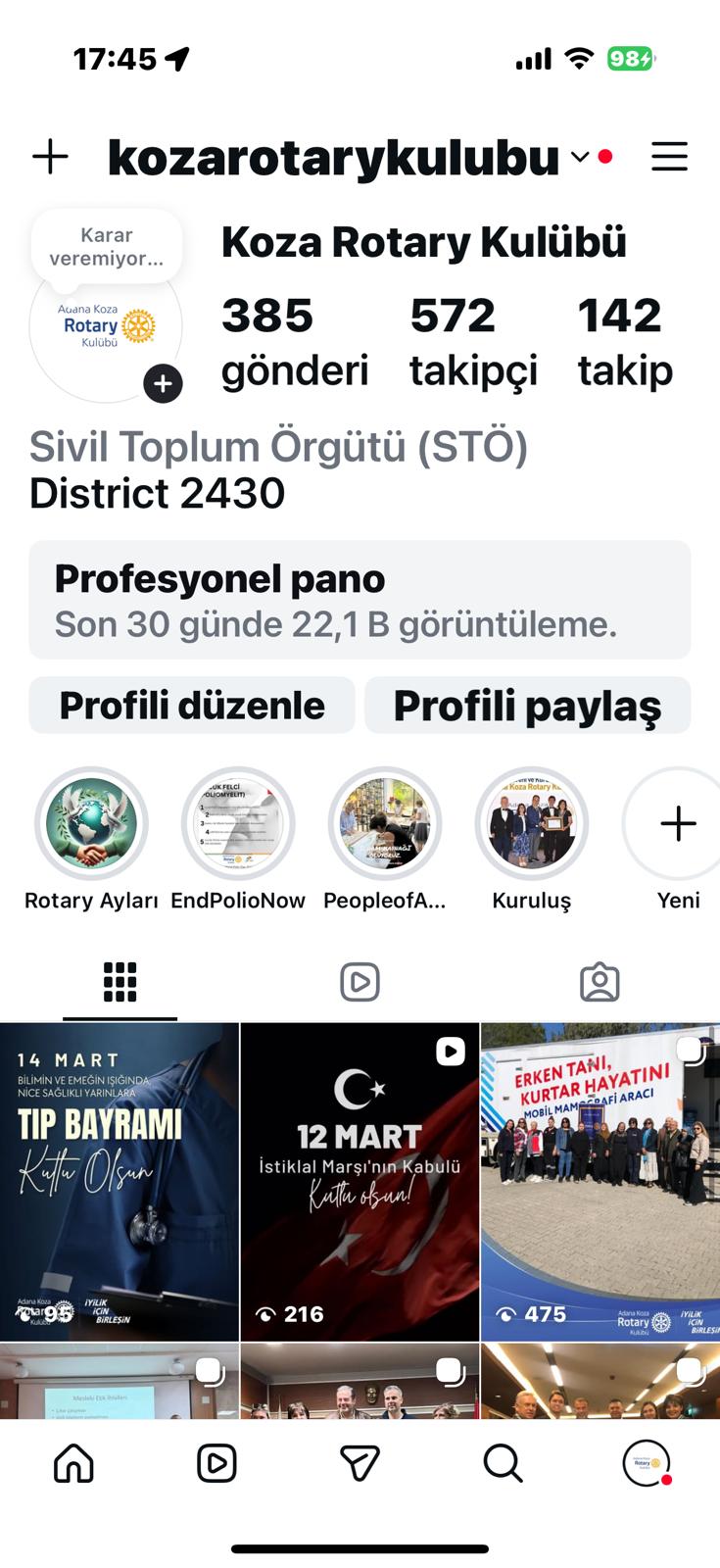Open the 14 Mart Tıp Bayramı post
Viewport: 720px width, 1568px height.
coord(120,1181)
